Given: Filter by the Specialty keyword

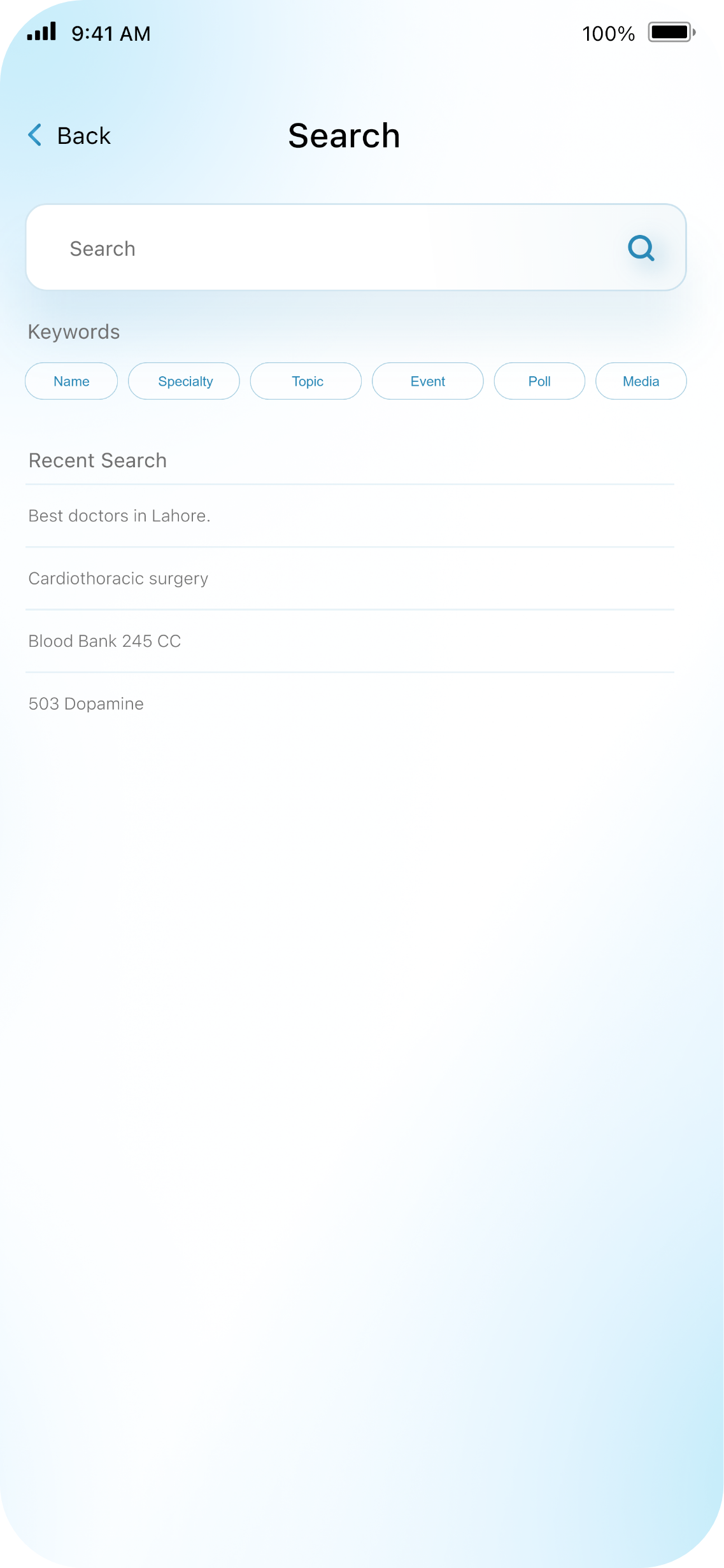Looking at the screenshot, I should pos(185,381).
